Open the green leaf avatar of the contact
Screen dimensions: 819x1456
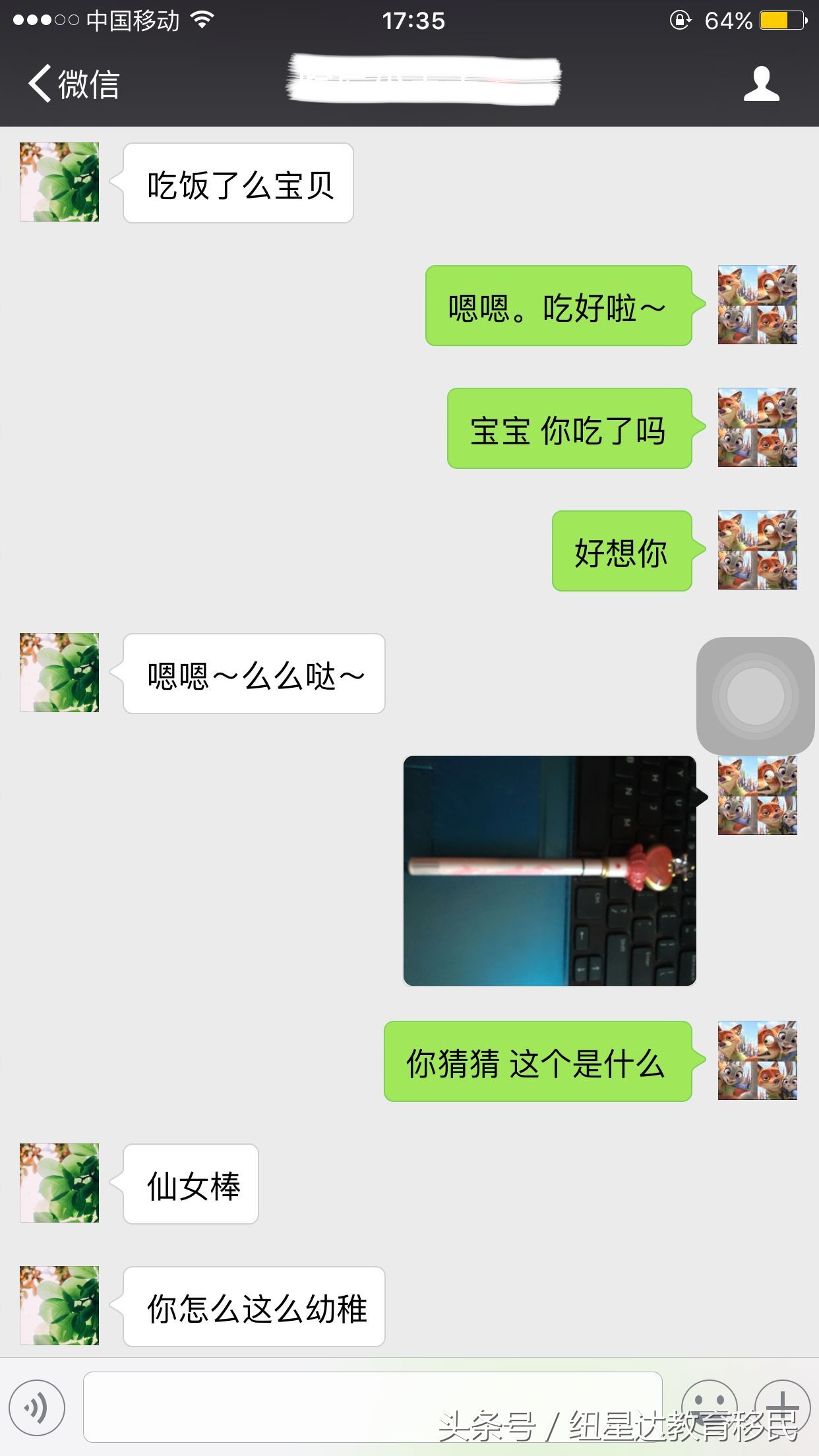point(58,180)
